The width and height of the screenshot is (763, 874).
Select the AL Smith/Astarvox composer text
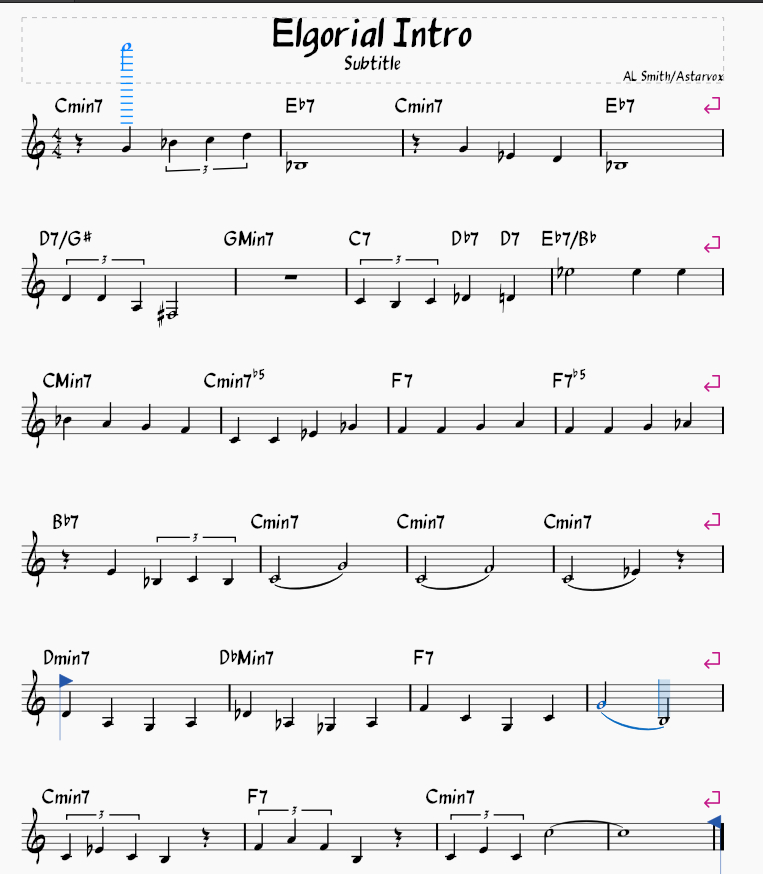pyautogui.click(x=672, y=76)
